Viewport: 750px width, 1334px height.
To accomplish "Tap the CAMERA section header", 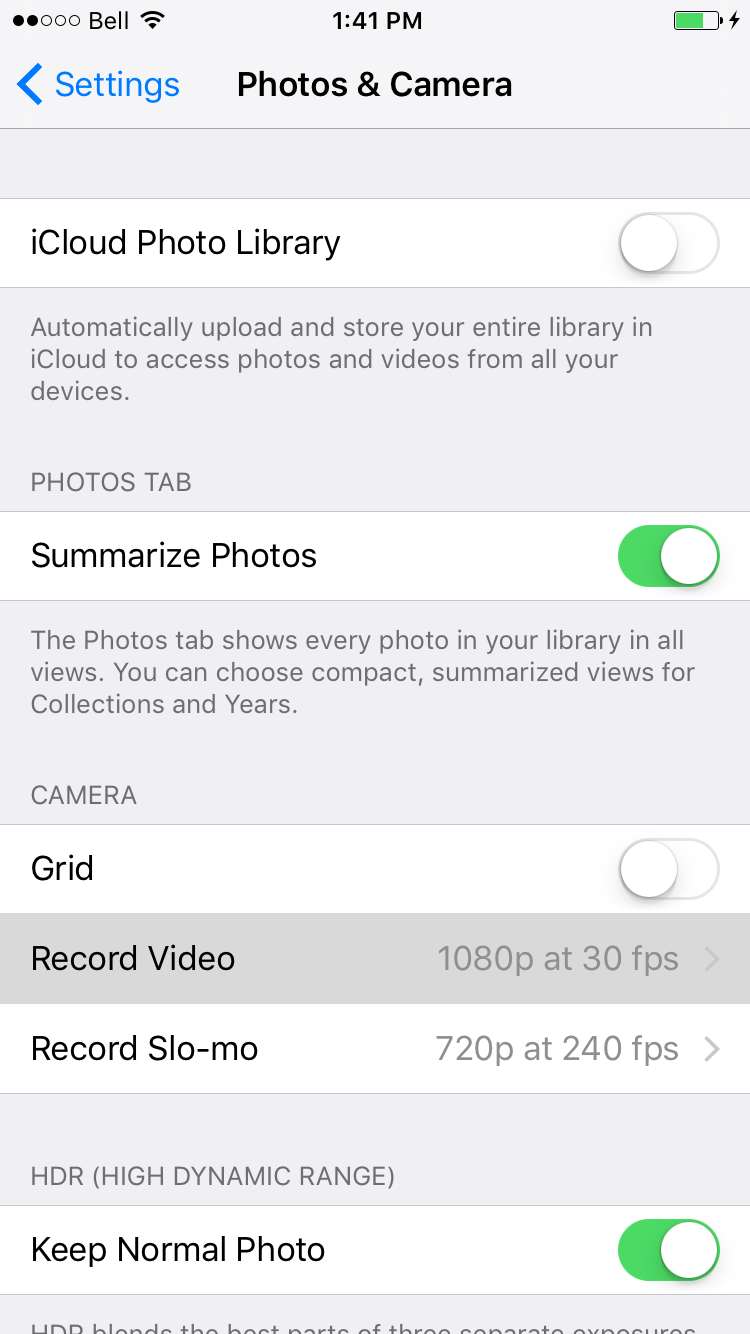I will (x=83, y=795).
